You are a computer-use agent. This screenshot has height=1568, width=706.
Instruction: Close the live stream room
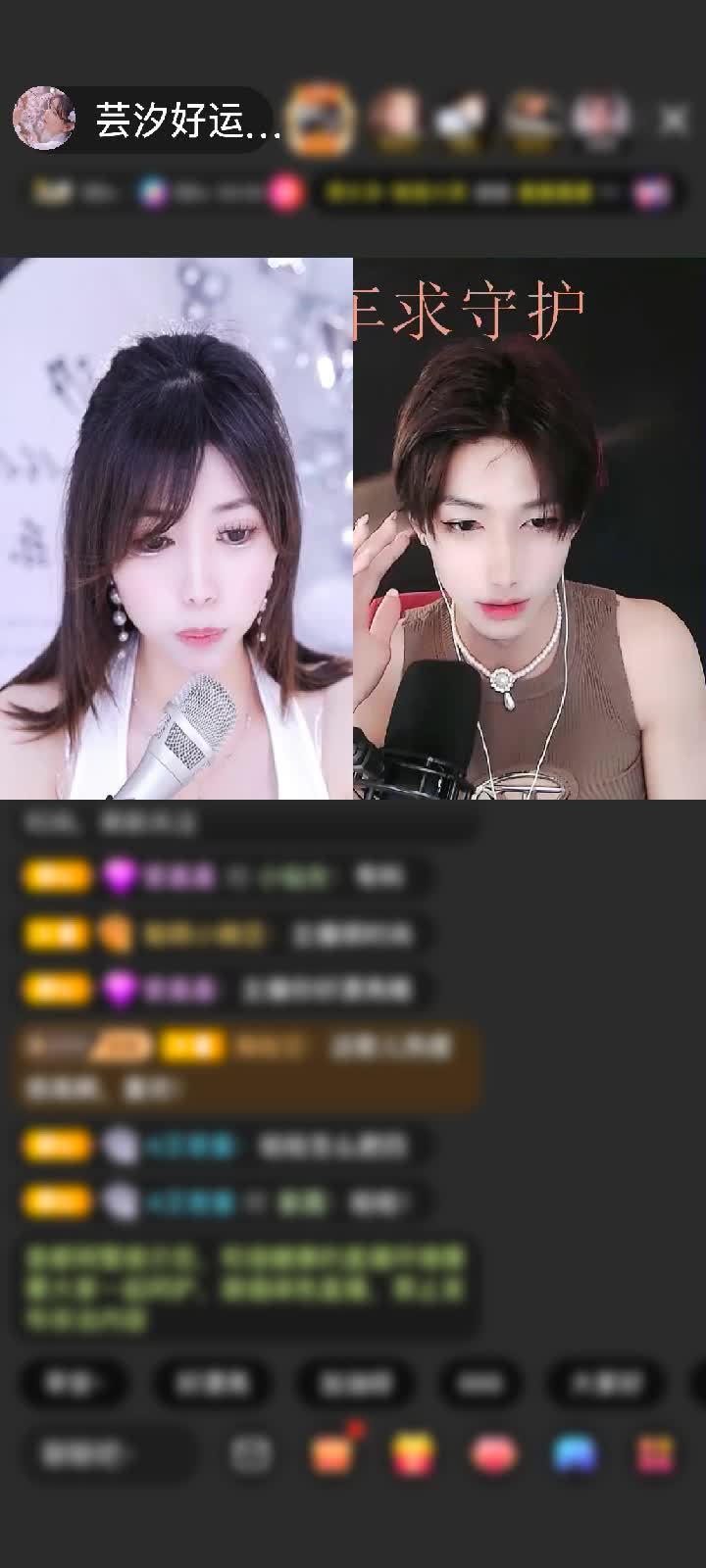pos(673,120)
